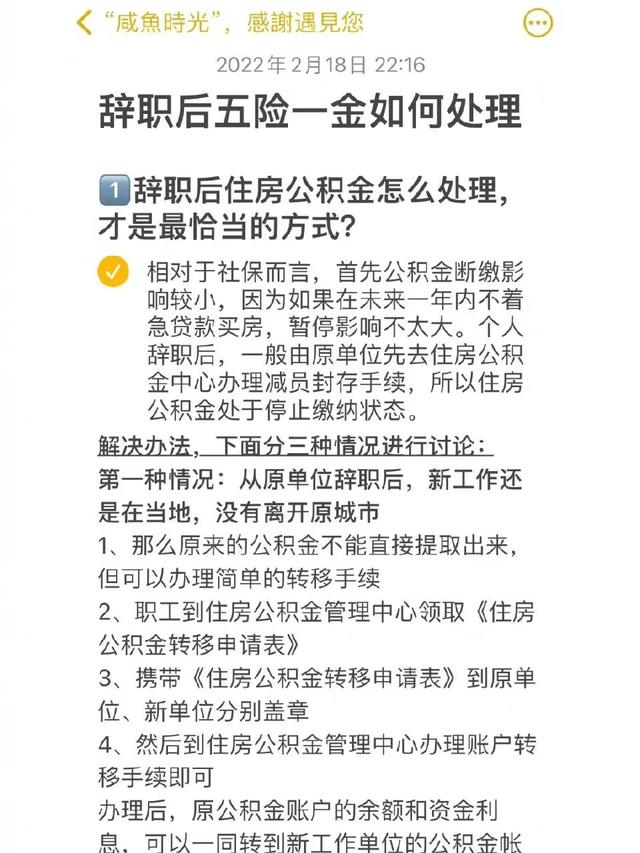Open the more options ellipsis menu
Screen dimensions: 640x853
[x=538, y=22]
